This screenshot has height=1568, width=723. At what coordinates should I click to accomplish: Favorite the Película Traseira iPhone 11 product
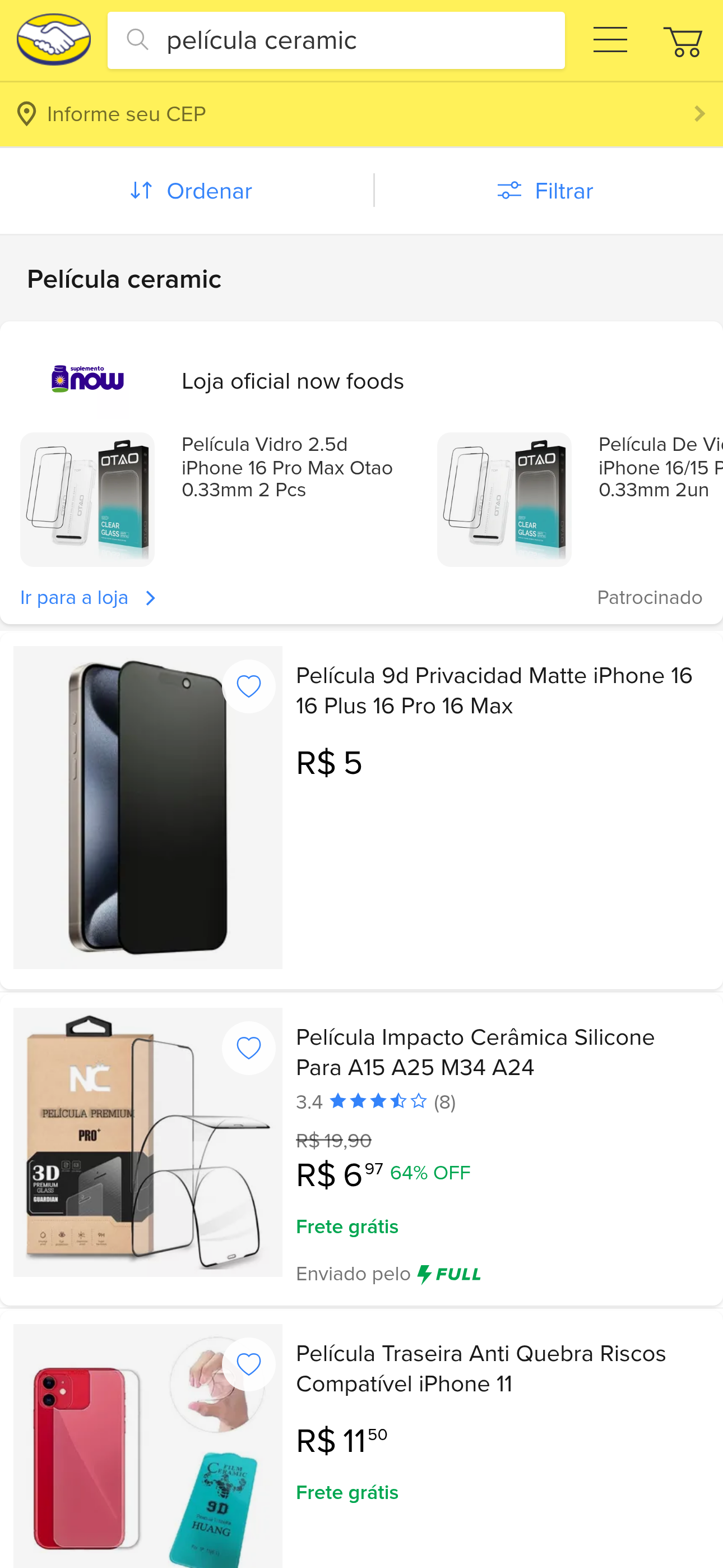point(248,1364)
